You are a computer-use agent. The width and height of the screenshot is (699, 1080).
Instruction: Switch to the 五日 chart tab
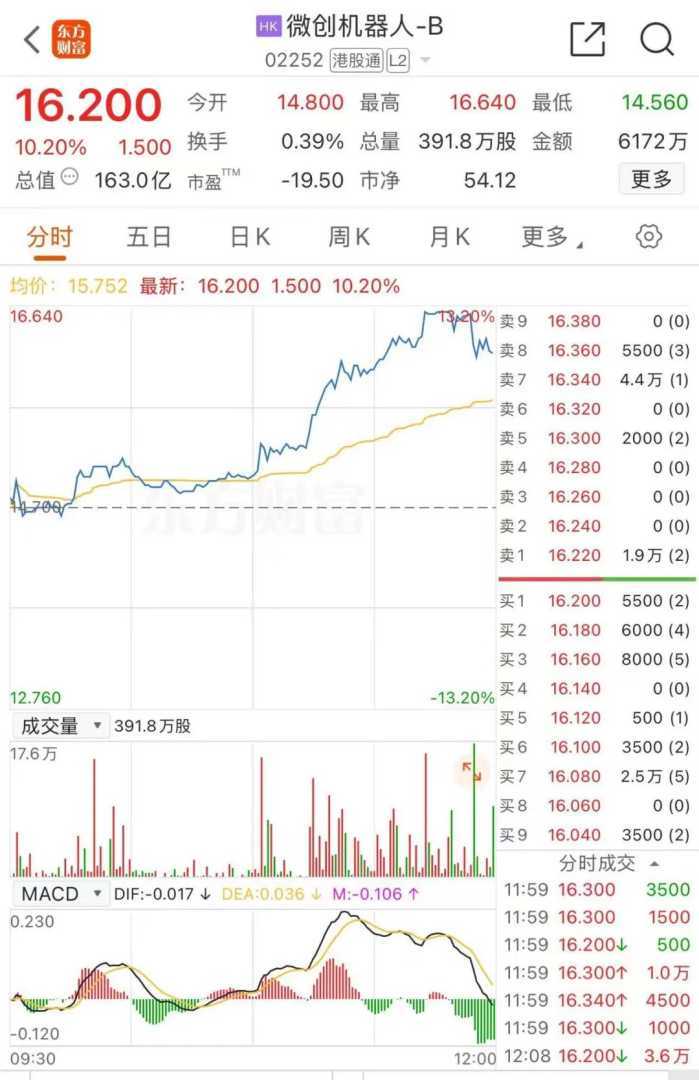point(149,237)
